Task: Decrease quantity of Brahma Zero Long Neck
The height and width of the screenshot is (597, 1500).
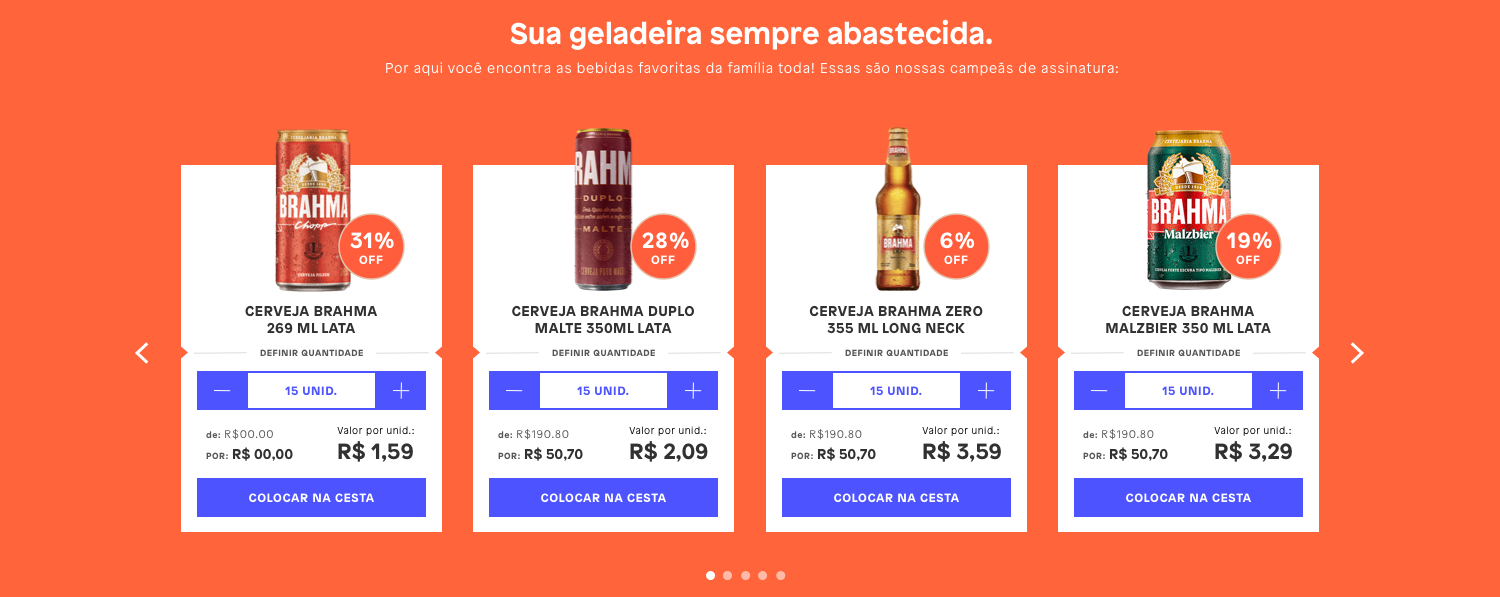Action: pyautogui.click(x=807, y=391)
